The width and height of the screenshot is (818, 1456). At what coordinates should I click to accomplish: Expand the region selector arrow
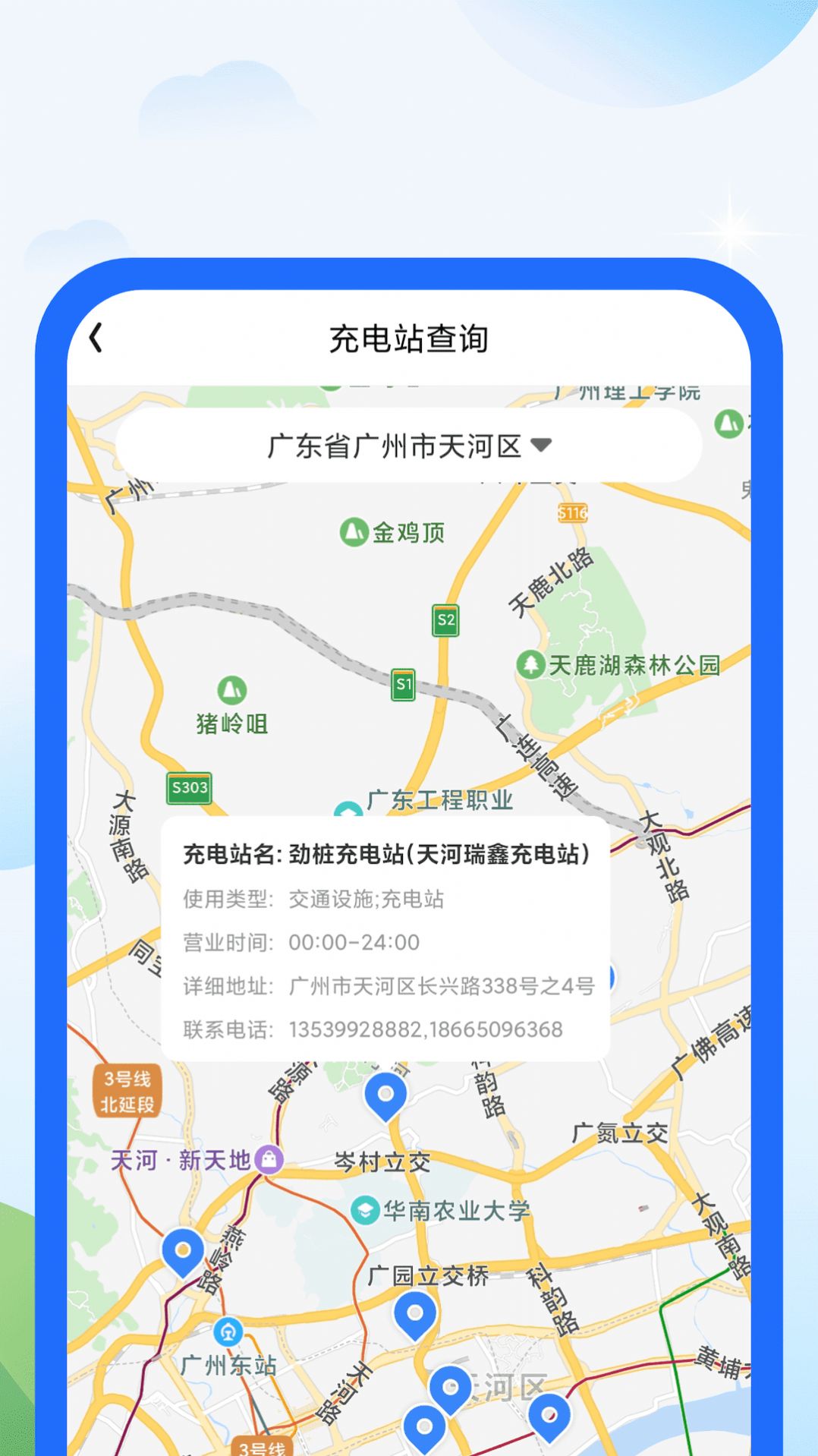(x=542, y=446)
